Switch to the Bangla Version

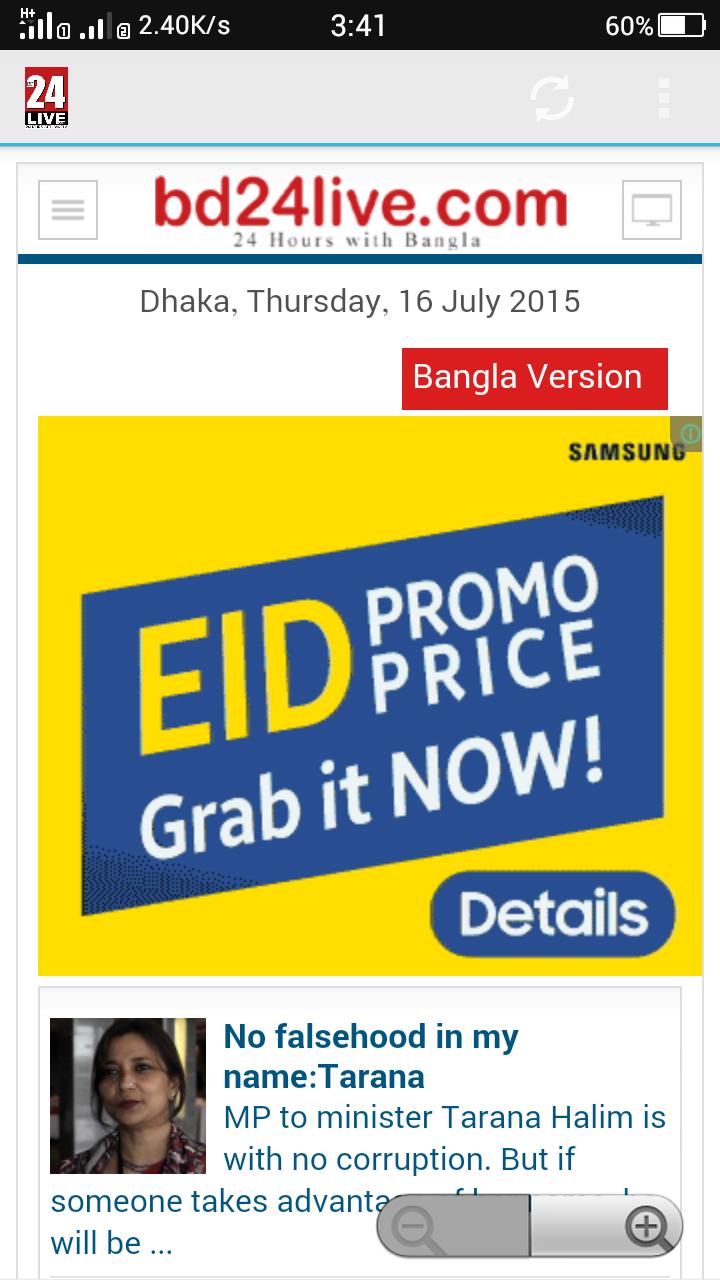click(x=534, y=378)
